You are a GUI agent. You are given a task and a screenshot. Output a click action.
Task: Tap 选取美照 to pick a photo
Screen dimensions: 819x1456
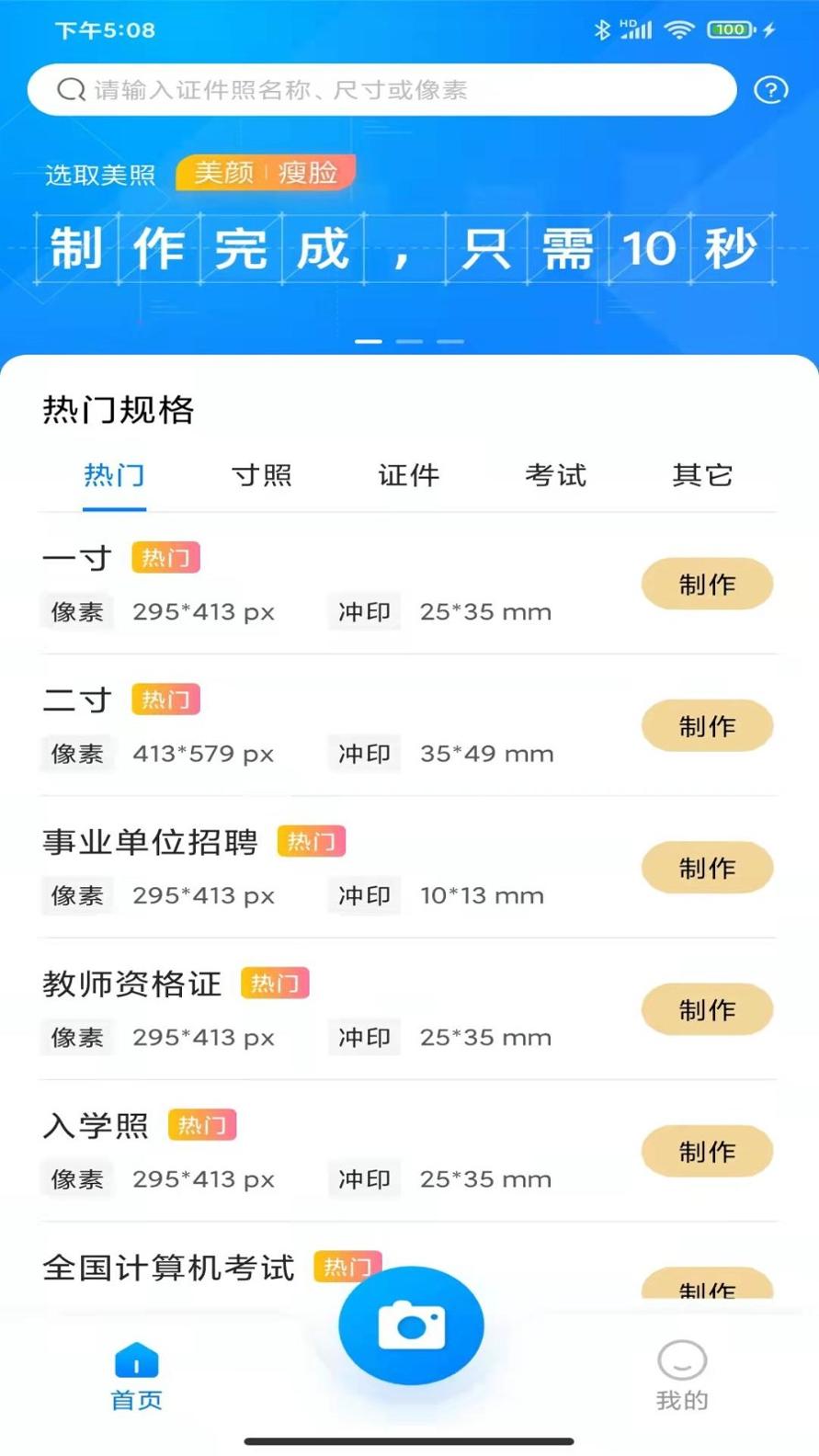tap(100, 173)
